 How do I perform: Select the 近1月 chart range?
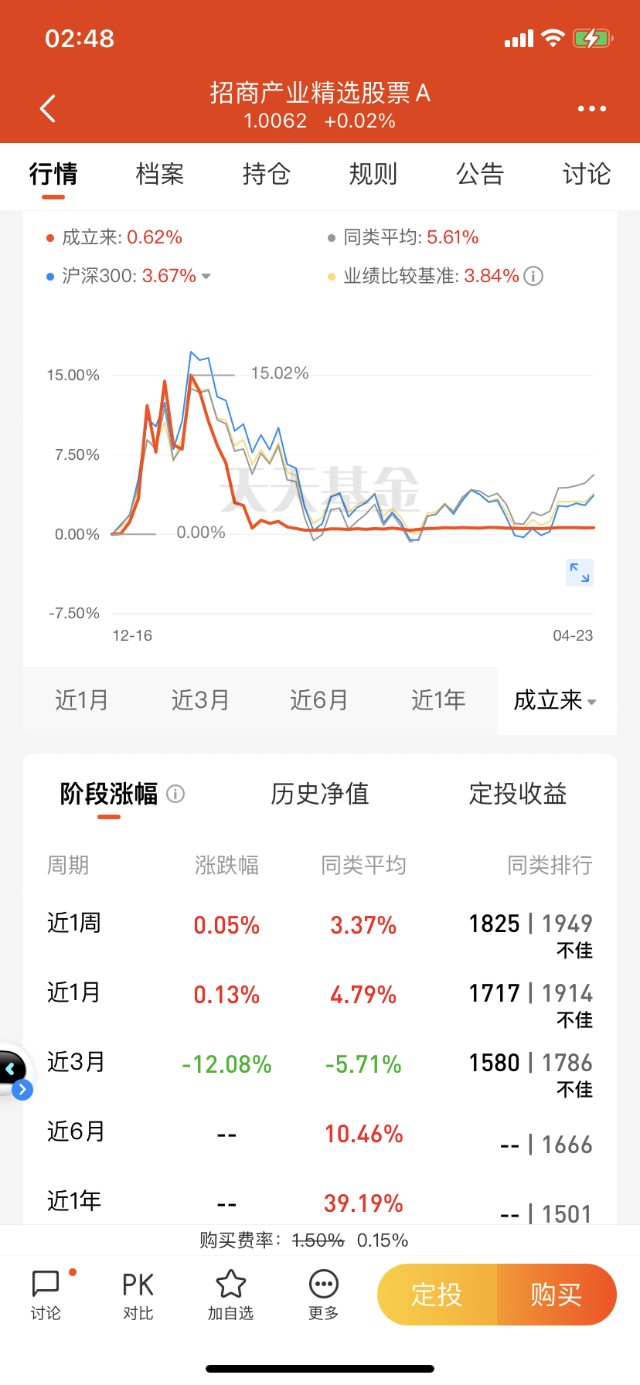click(x=82, y=700)
